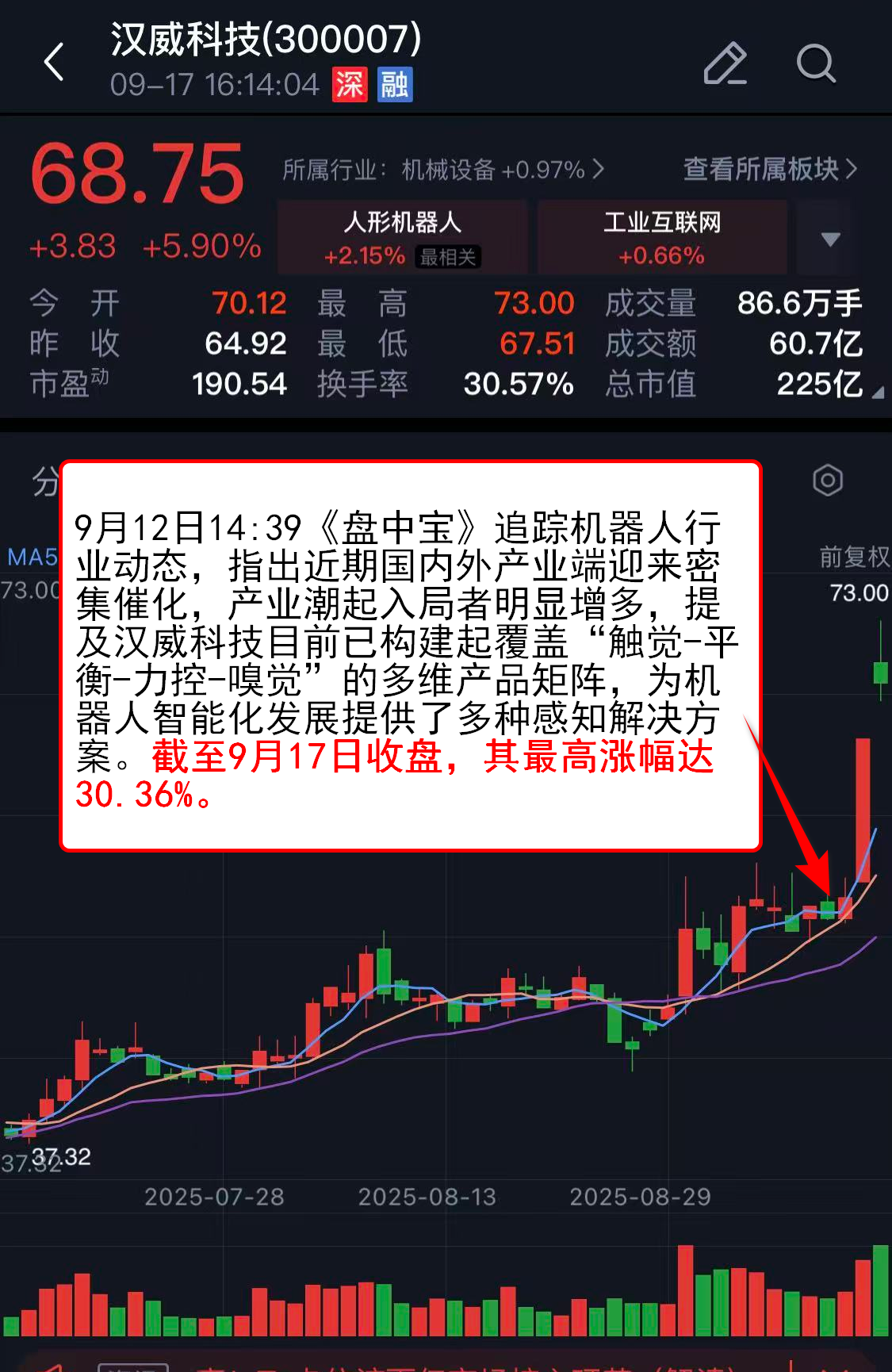Open chart settings hexagon icon
This screenshot has width=892, height=1372.
tap(828, 481)
